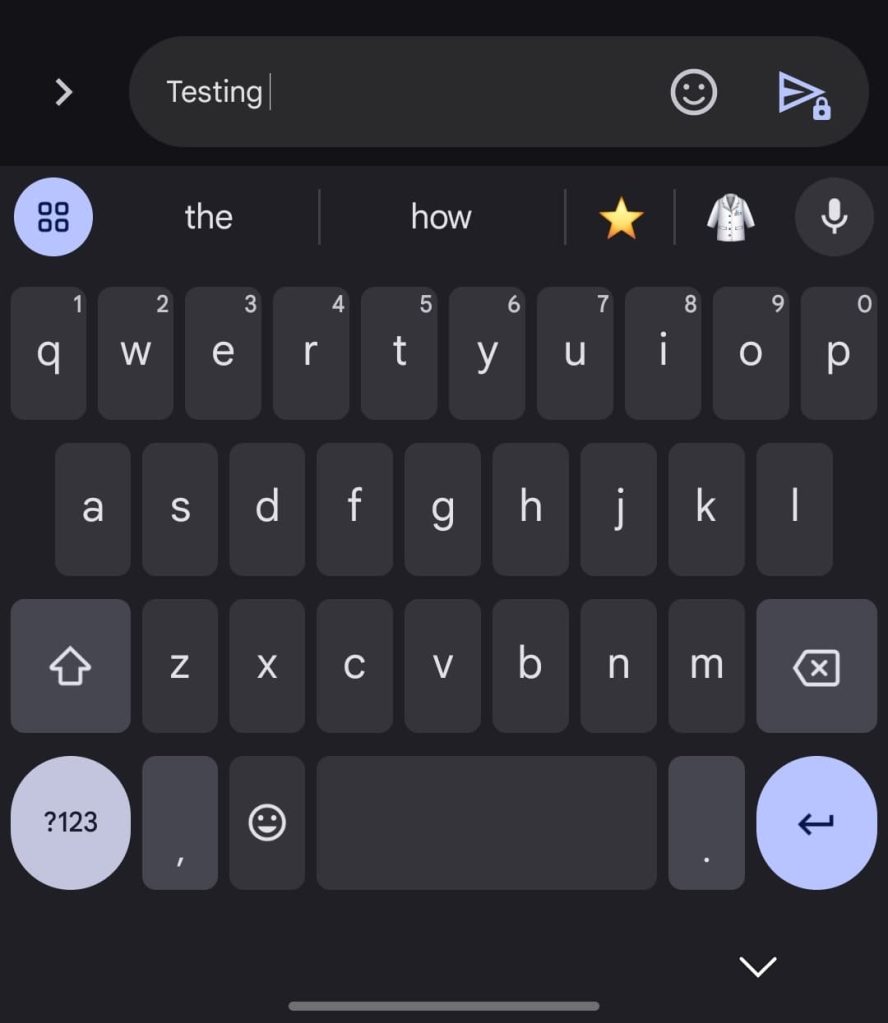Insert the lab coat emoji suggestion
Screen dimensions: 888x1023
tap(731, 217)
